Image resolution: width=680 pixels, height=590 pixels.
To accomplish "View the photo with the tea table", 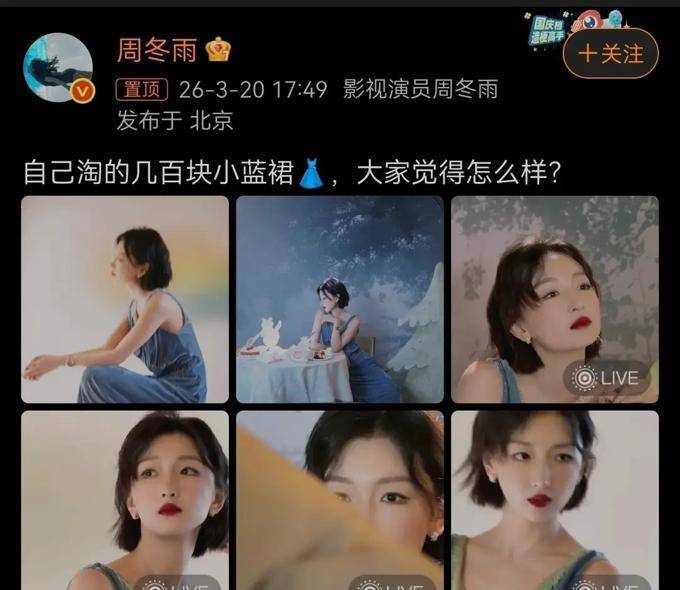I will pyautogui.click(x=339, y=299).
